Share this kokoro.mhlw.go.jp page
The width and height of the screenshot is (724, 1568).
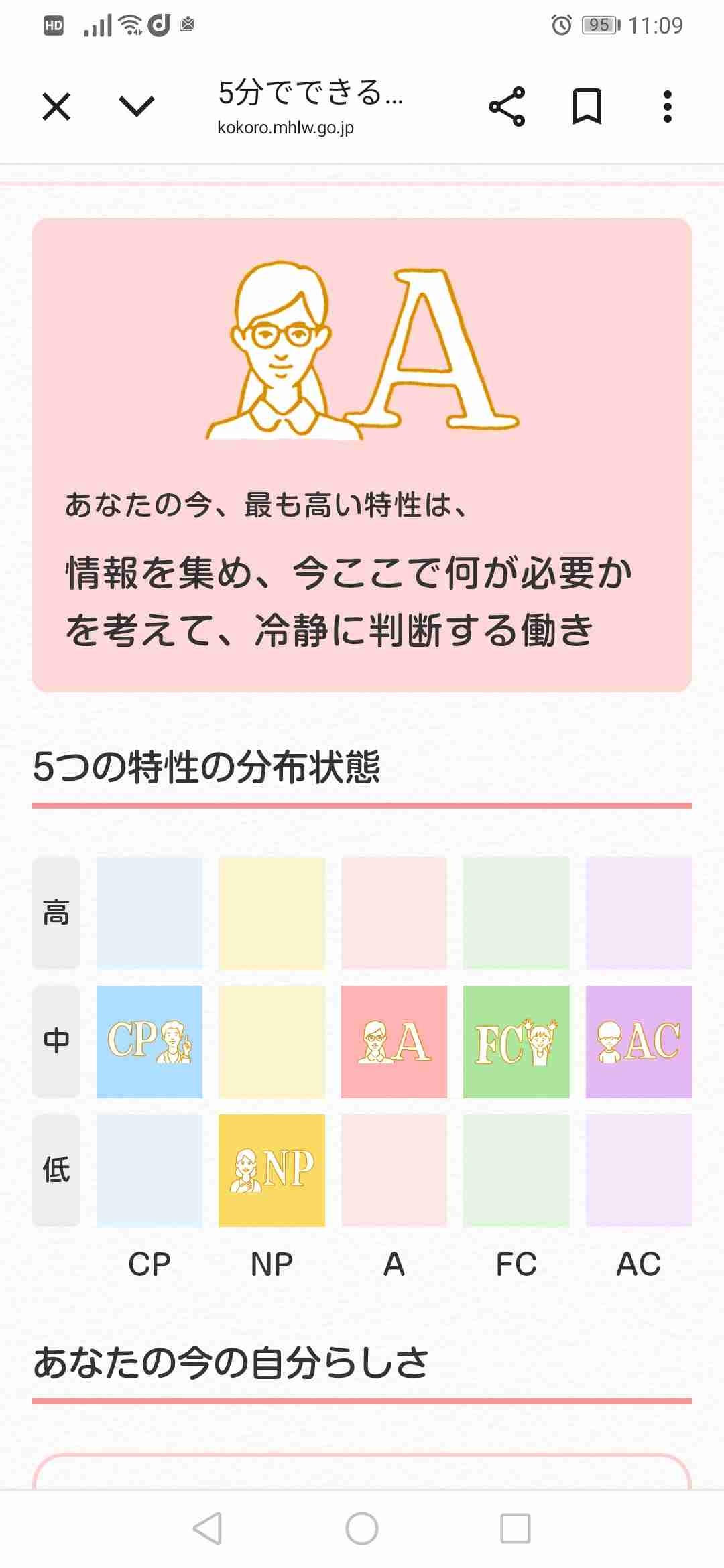pos(507,107)
